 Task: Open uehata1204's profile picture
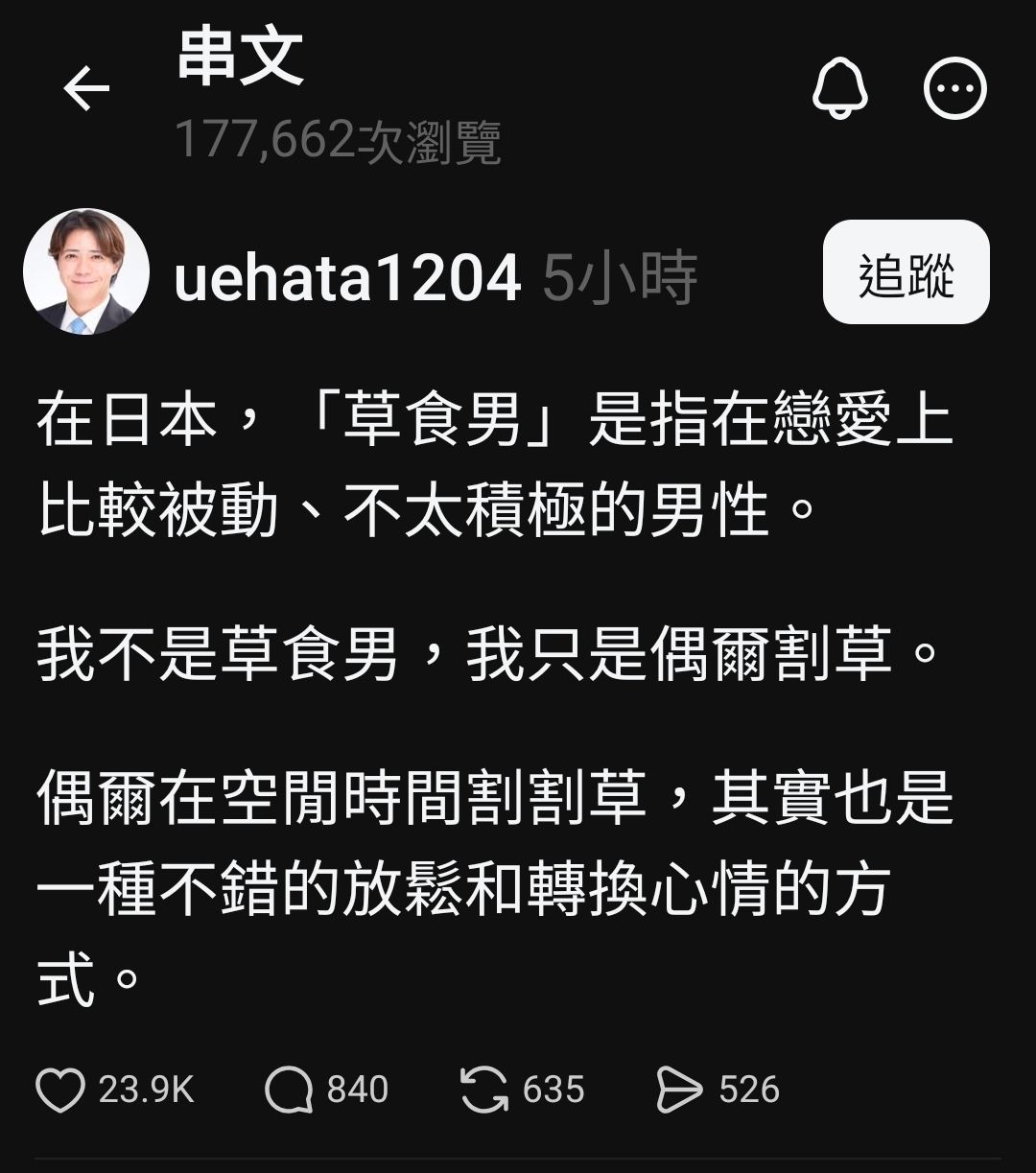coord(86,271)
